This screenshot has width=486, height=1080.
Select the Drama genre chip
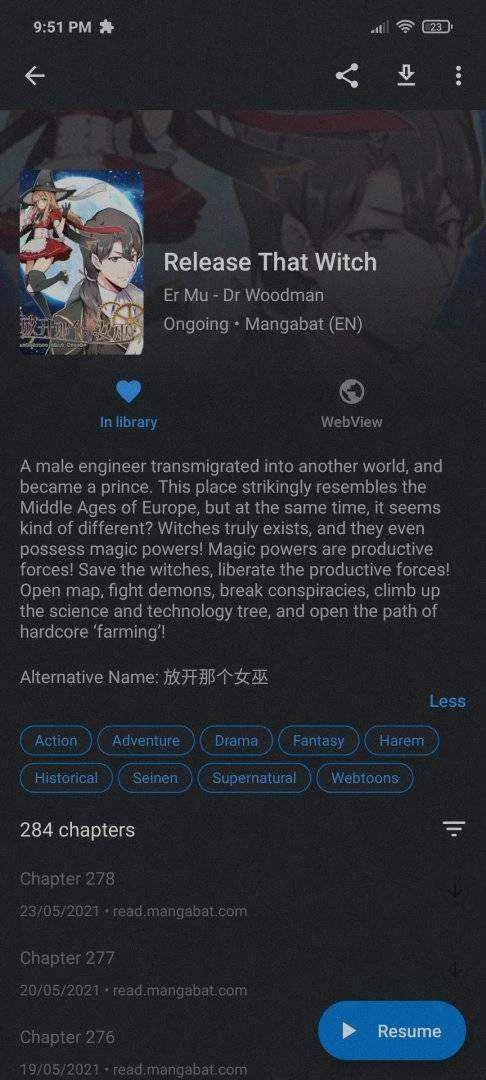pos(236,740)
